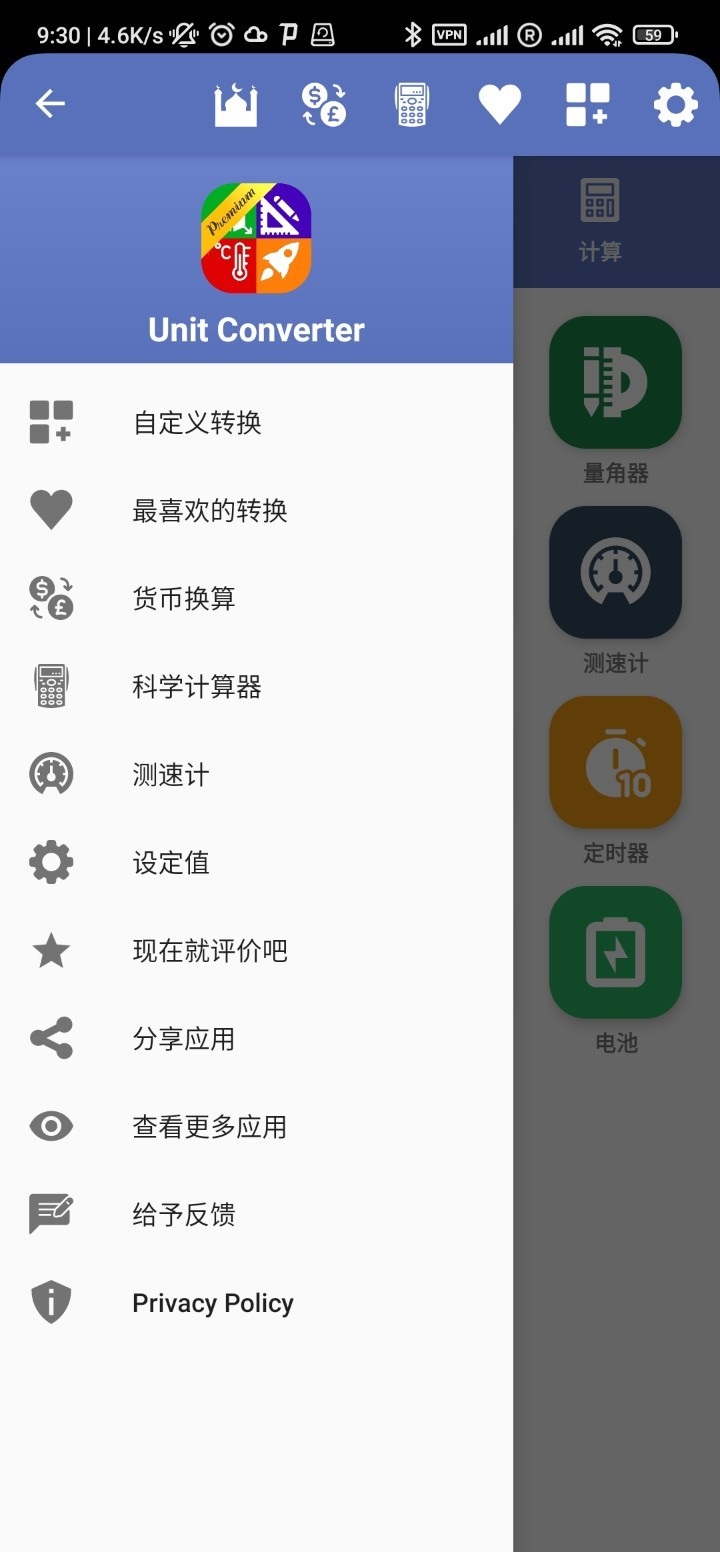View more apps via 查看更多应用
Image resolution: width=720 pixels, height=1552 pixels.
point(210,1126)
